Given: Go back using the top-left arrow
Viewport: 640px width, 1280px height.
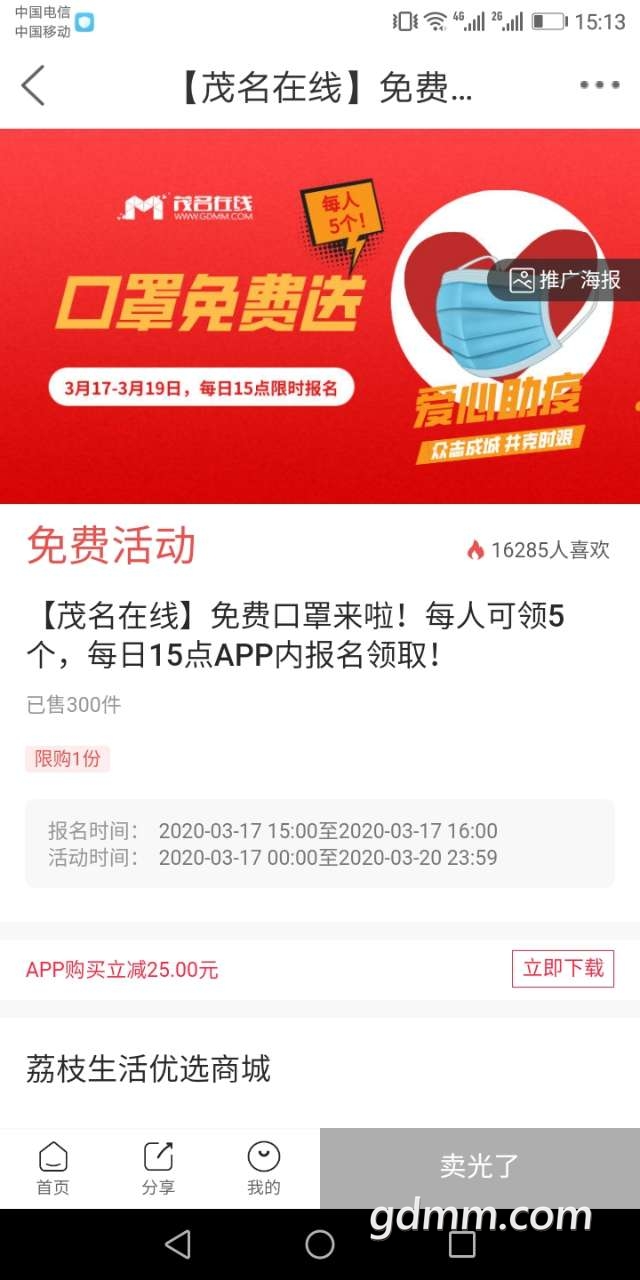Looking at the screenshot, I should tap(33, 85).
